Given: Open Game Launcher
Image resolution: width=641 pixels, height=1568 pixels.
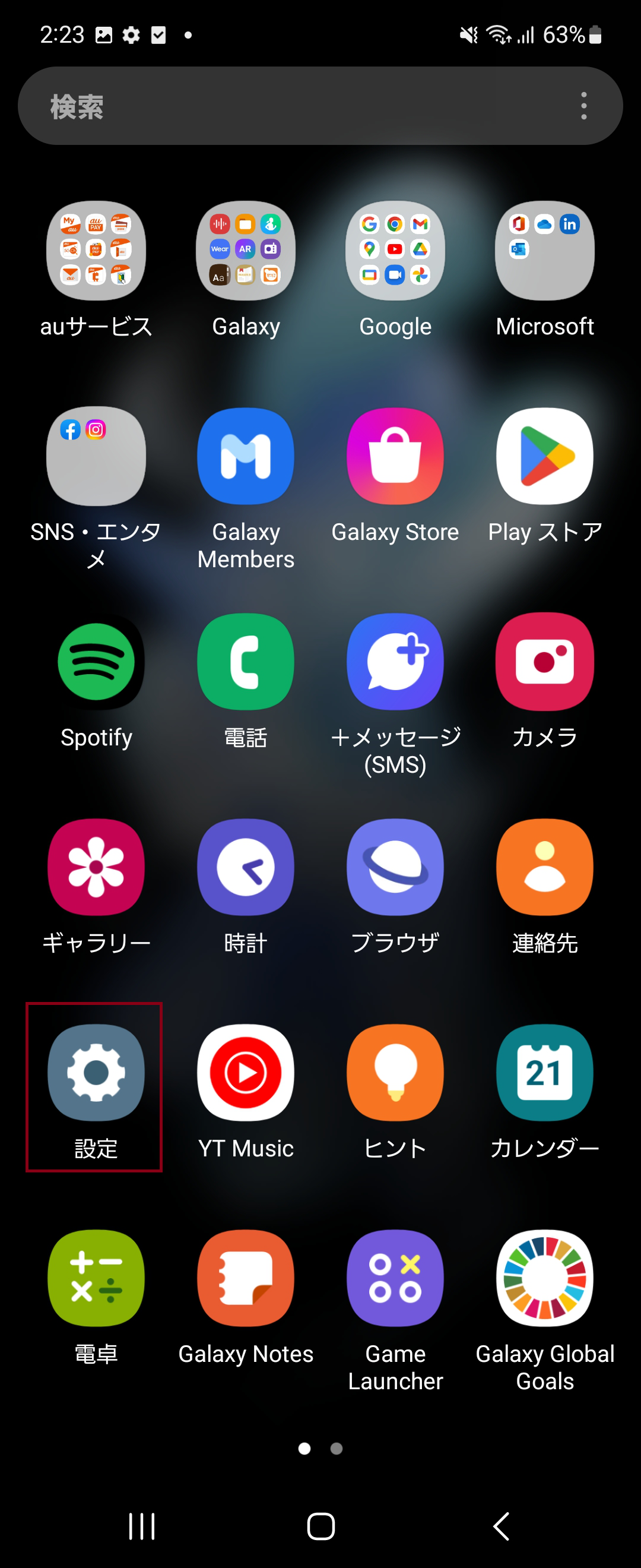Looking at the screenshot, I should [395, 1278].
